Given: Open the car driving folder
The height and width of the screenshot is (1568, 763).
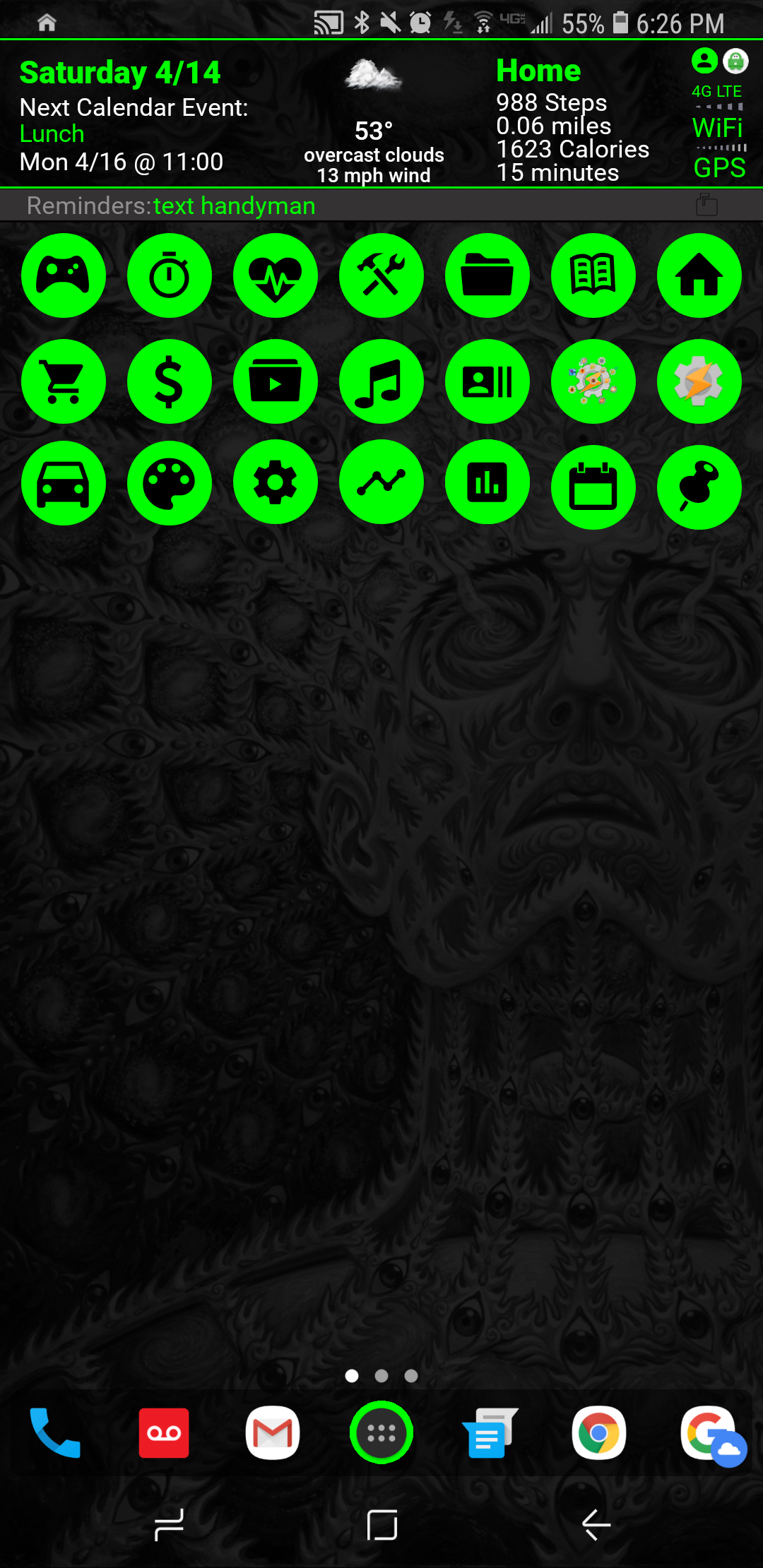Looking at the screenshot, I should pos(64,483).
